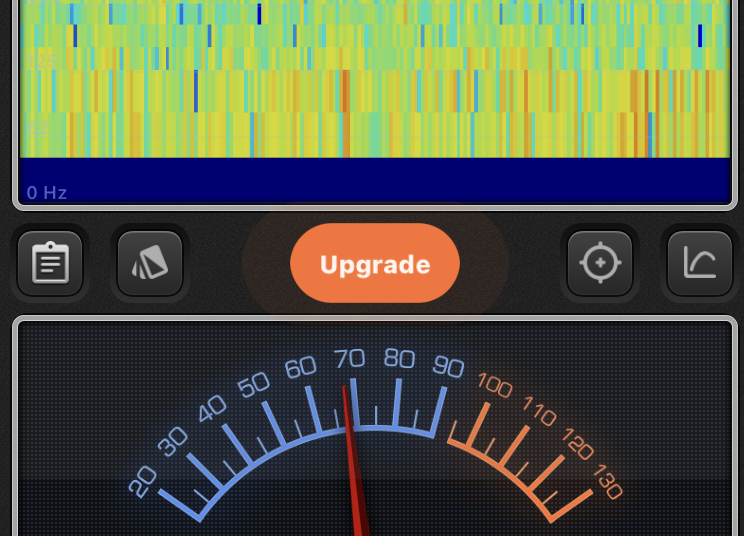Tap the orange Upgrade button
Screen dimensions: 744x536
(x=374, y=264)
